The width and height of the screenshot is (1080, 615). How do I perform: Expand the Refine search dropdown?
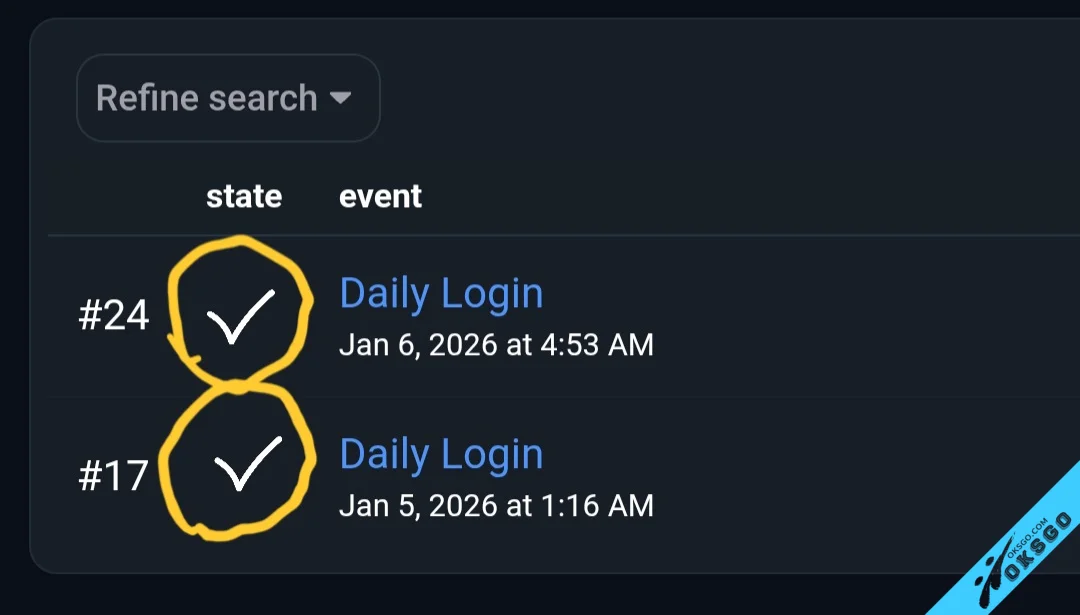pos(227,98)
